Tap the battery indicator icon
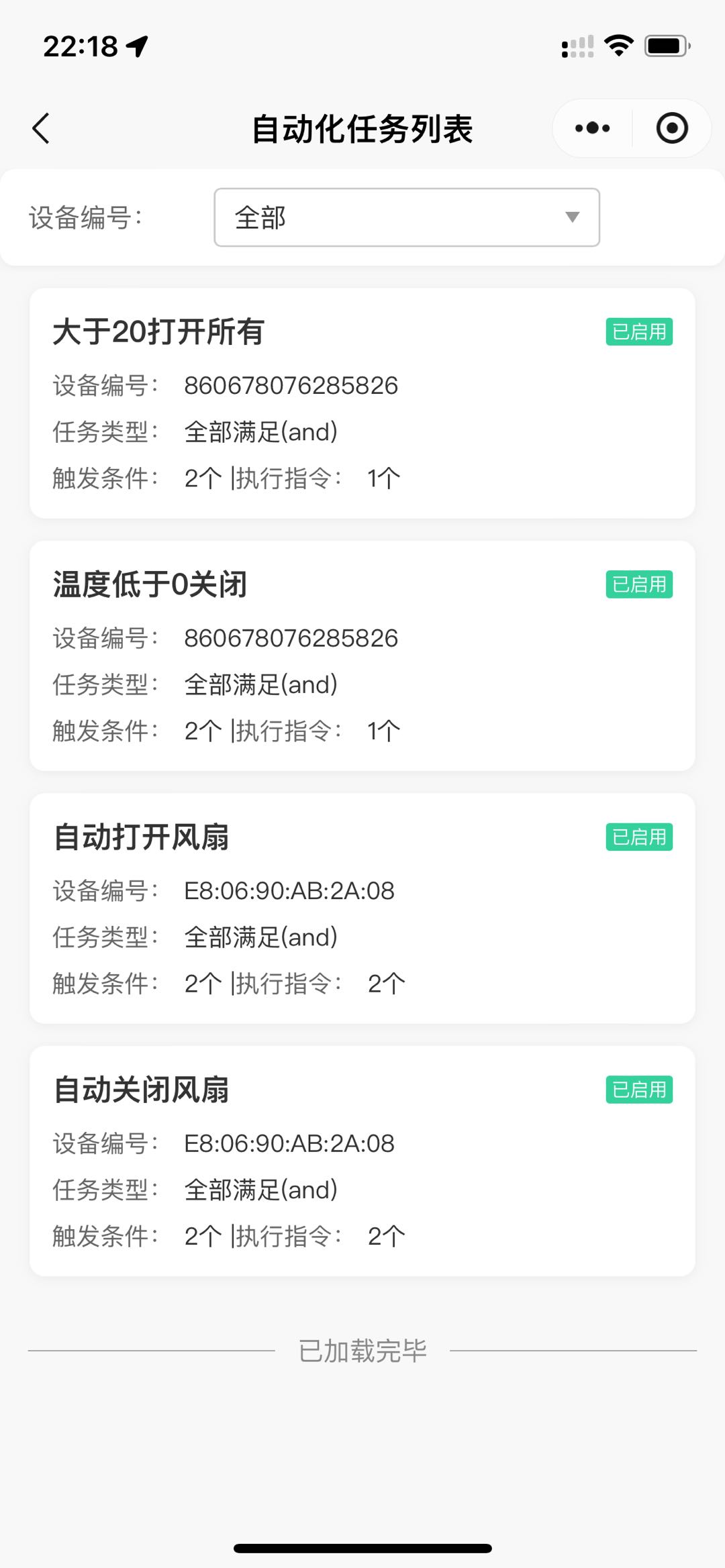This screenshot has height=1568, width=725. point(665,45)
